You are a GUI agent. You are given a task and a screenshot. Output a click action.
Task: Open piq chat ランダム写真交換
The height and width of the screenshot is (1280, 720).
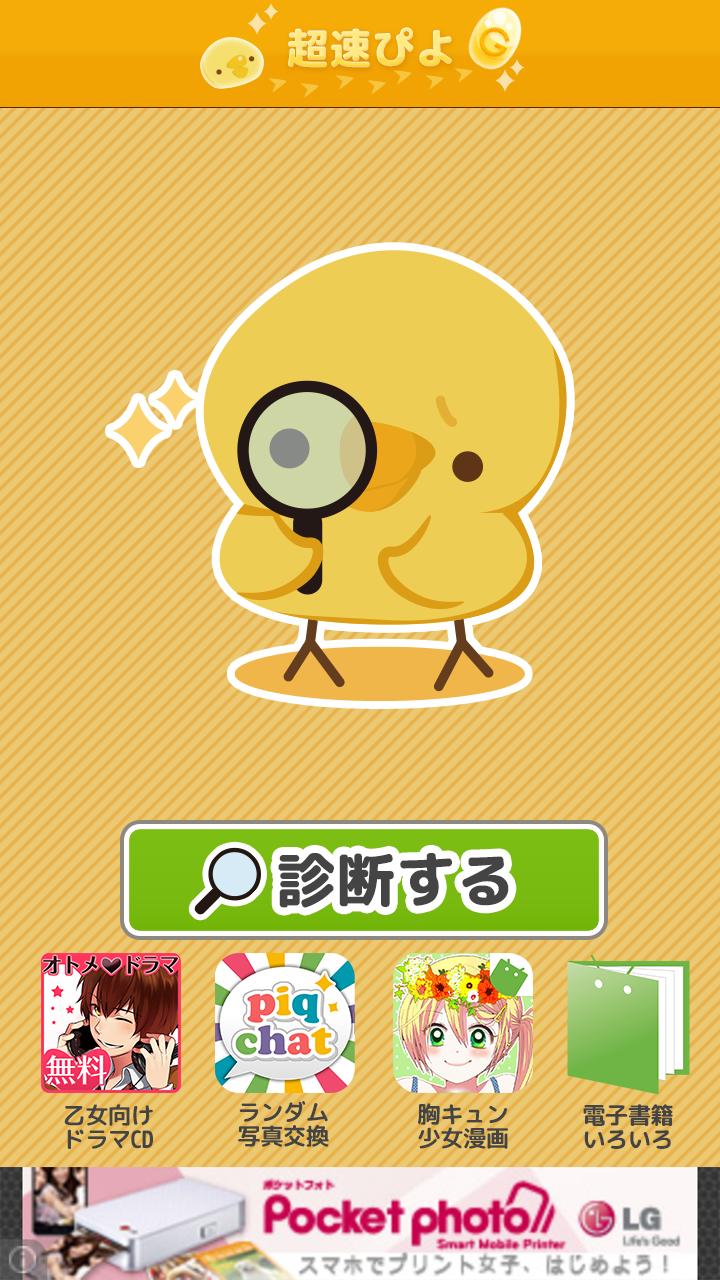point(285,1023)
